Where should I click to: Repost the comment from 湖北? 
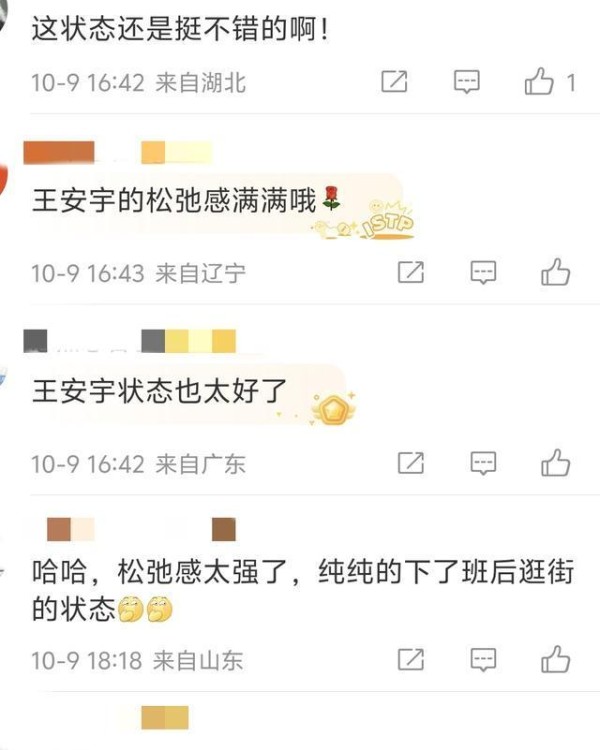(x=395, y=82)
